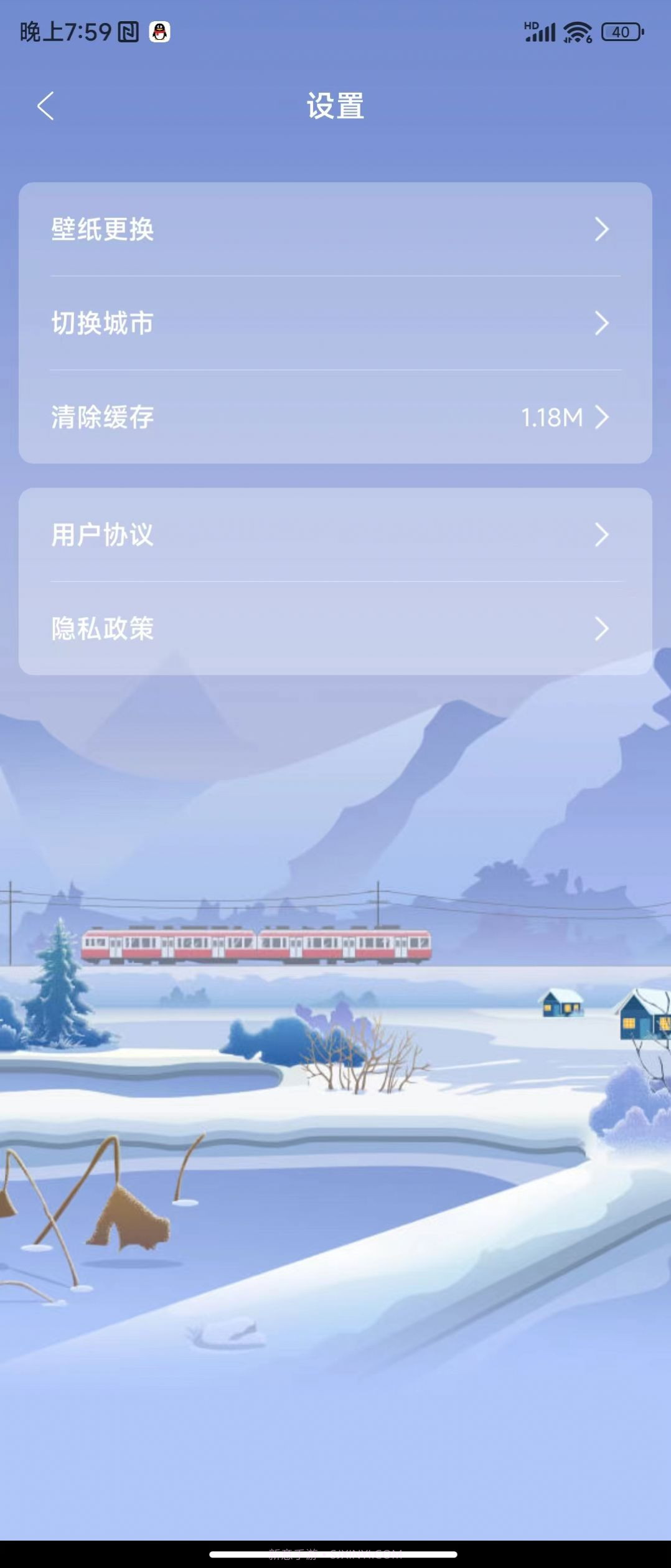Clear the 1.18M cache via 清除缓存

click(335, 417)
